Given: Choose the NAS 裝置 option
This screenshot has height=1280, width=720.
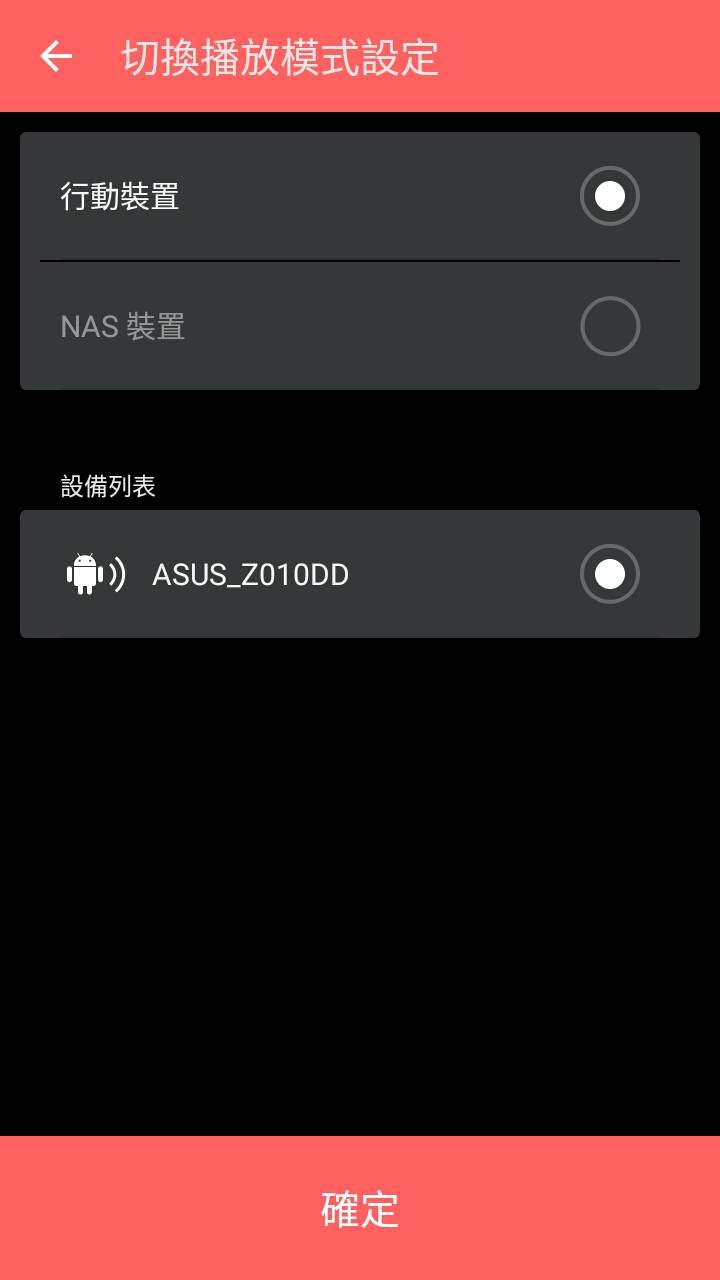Looking at the screenshot, I should [x=360, y=326].
